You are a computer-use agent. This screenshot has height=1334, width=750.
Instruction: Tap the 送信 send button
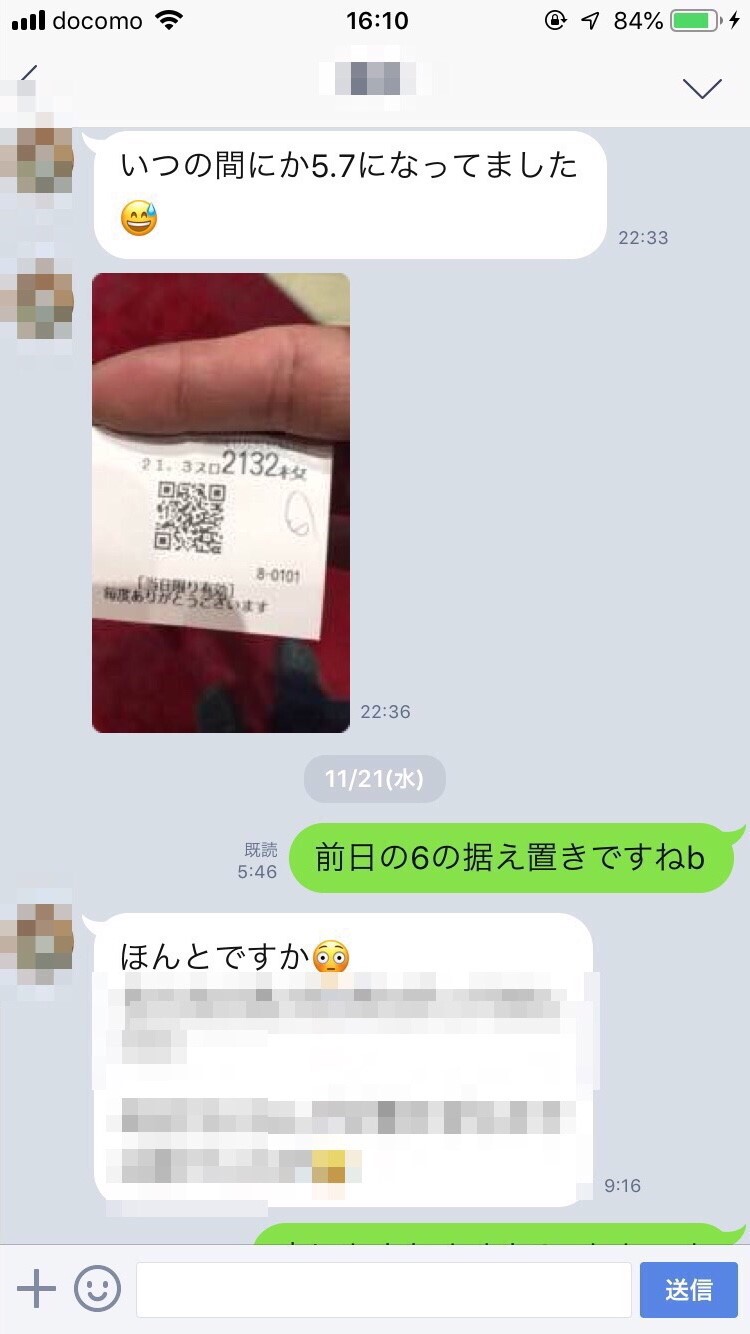pos(688,1289)
